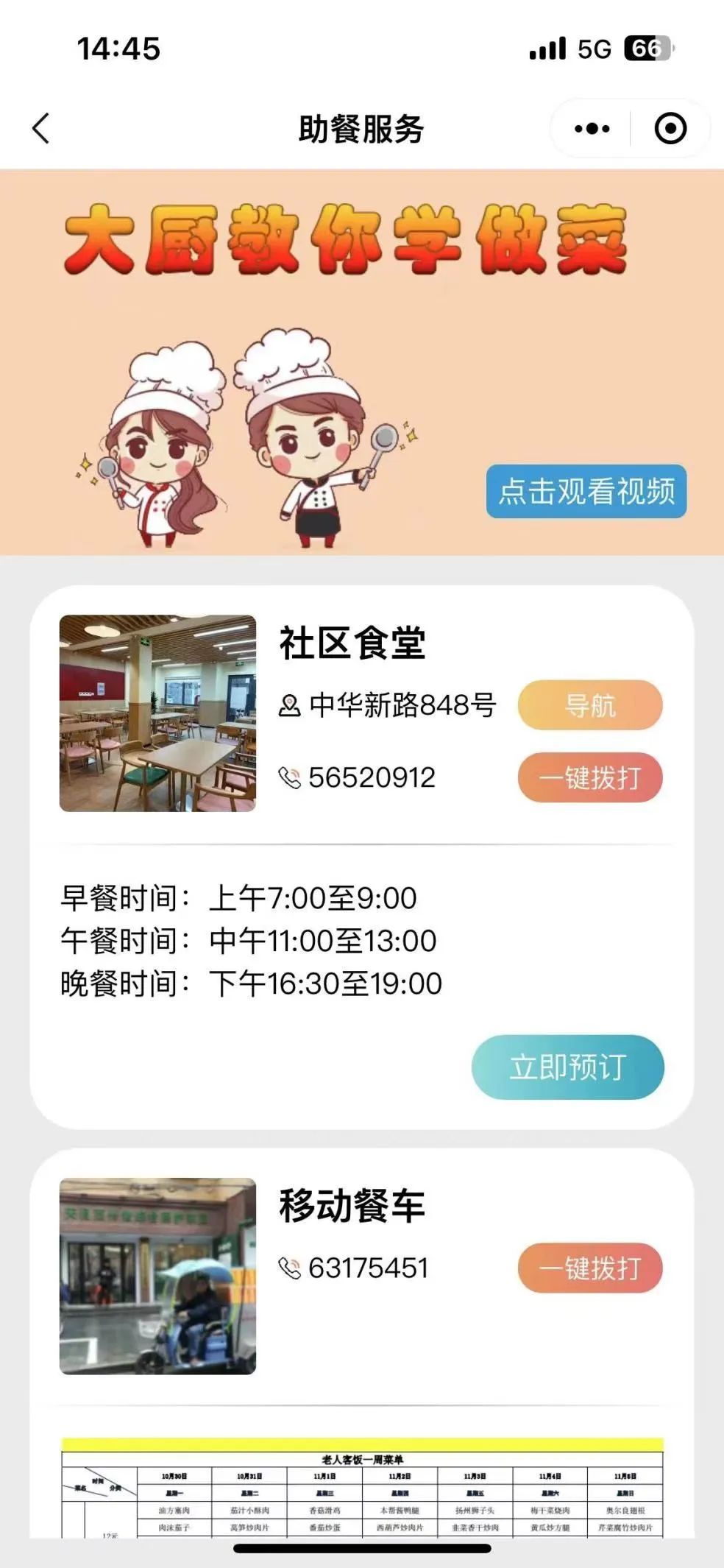Image resolution: width=724 pixels, height=1568 pixels.
Task: Go back using the top-left arrow
Action: [41, 128]
